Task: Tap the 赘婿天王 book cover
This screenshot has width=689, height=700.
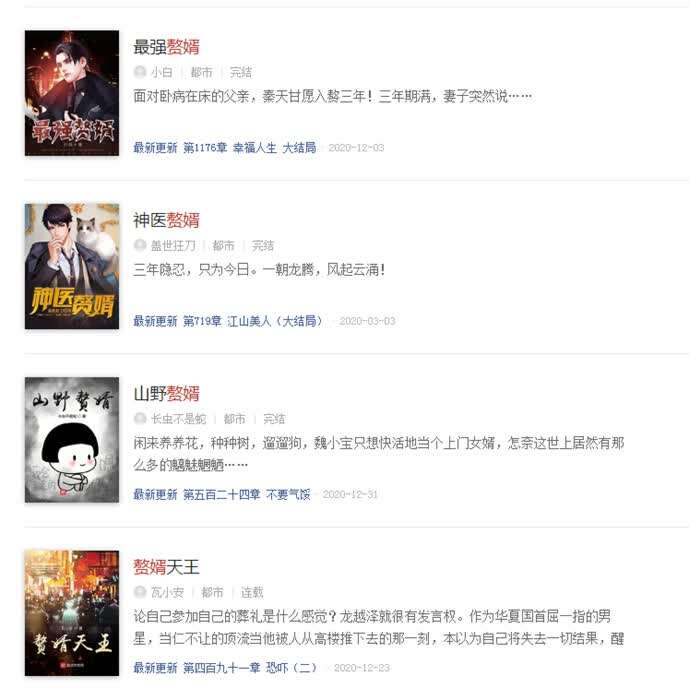Action: (x=72, y=613)
